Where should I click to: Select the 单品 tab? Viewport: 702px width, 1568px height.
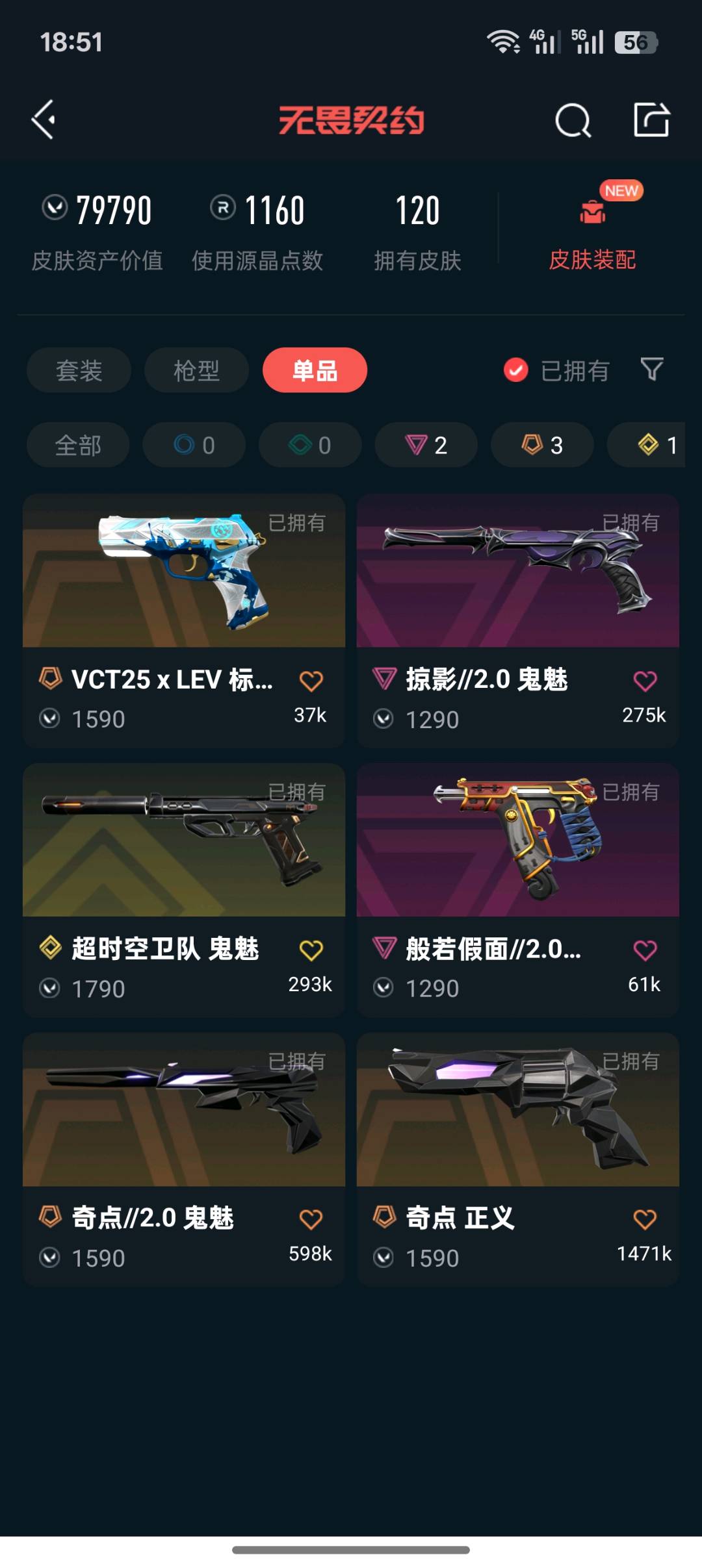point(315,370)
